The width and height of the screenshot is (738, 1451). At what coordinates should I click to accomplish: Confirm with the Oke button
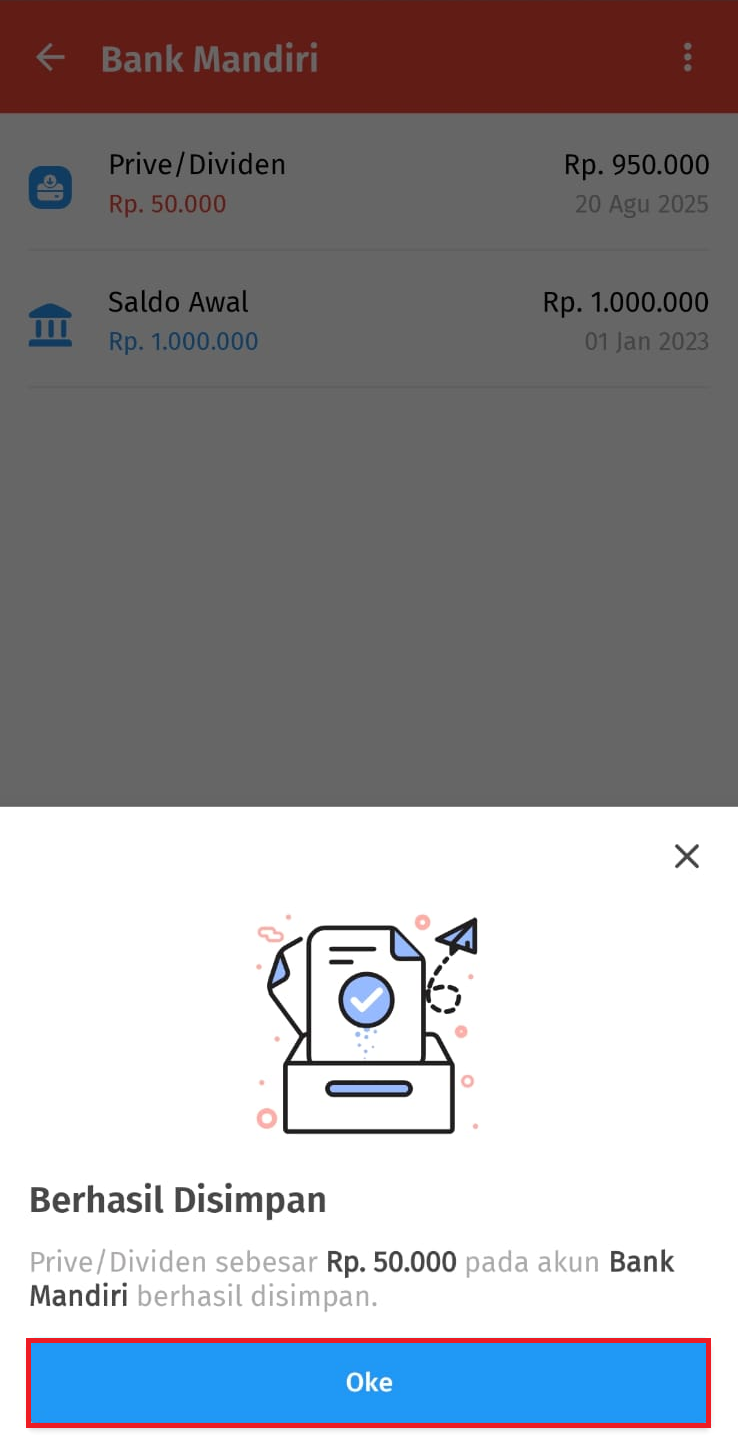point(368,1382)
